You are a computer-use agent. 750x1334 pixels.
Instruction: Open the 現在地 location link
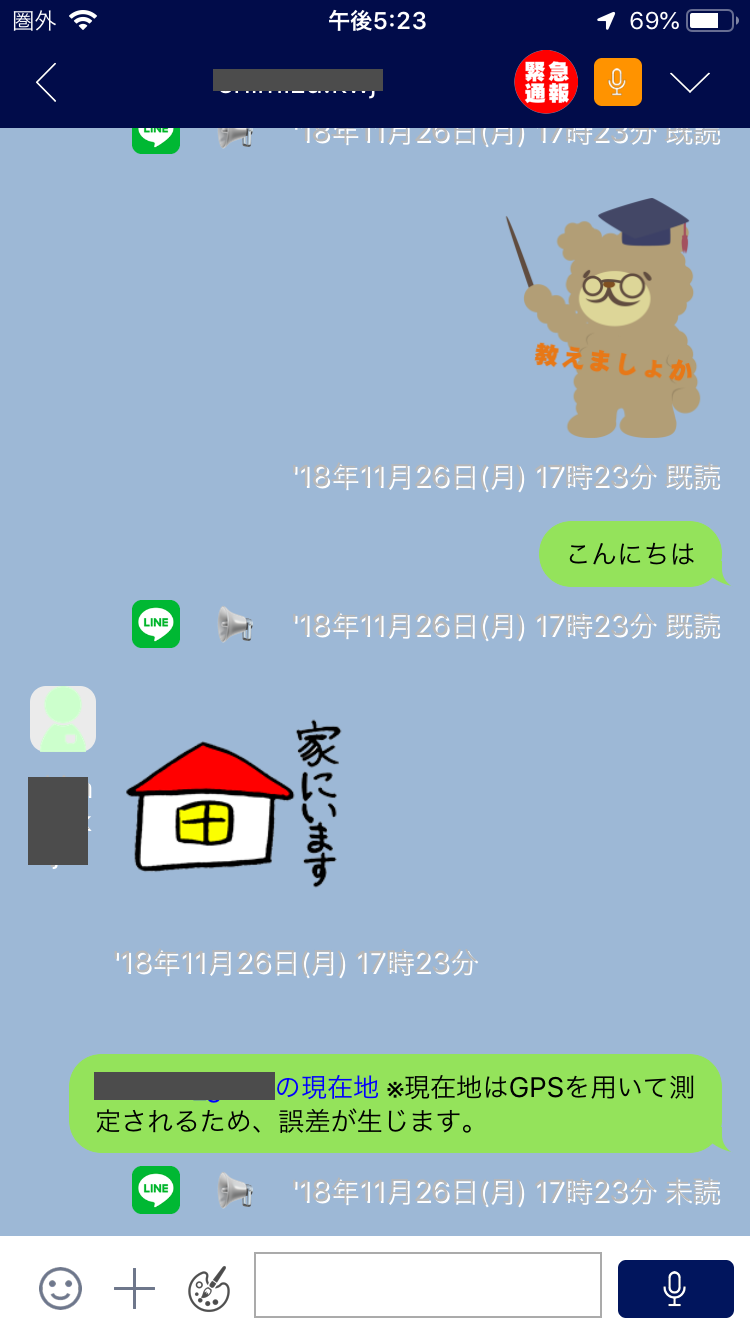click(326, 1086)
